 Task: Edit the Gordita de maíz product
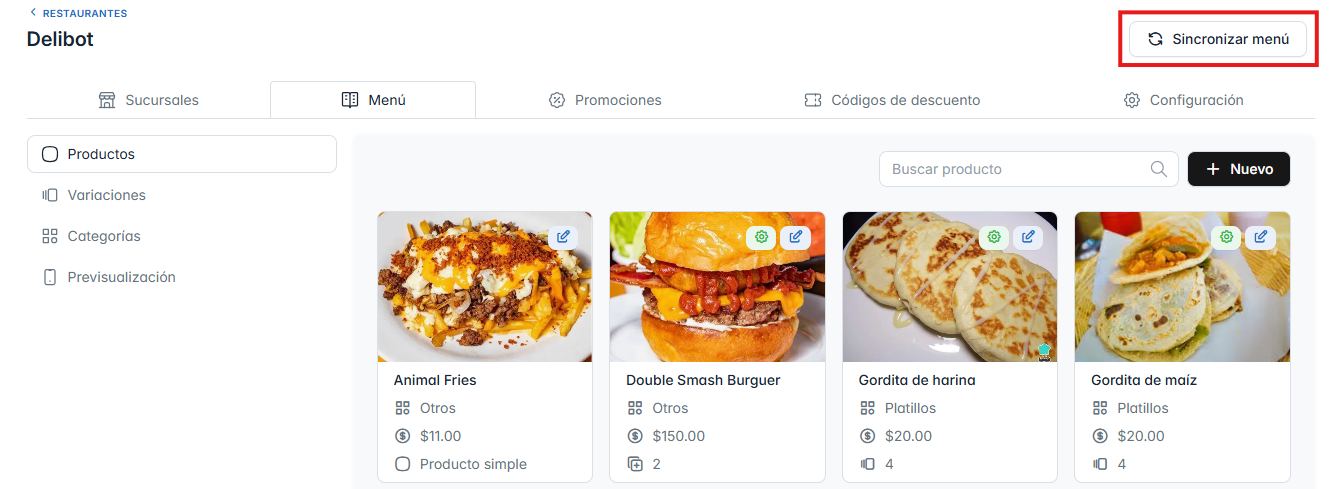click(x=1260, y=237)
